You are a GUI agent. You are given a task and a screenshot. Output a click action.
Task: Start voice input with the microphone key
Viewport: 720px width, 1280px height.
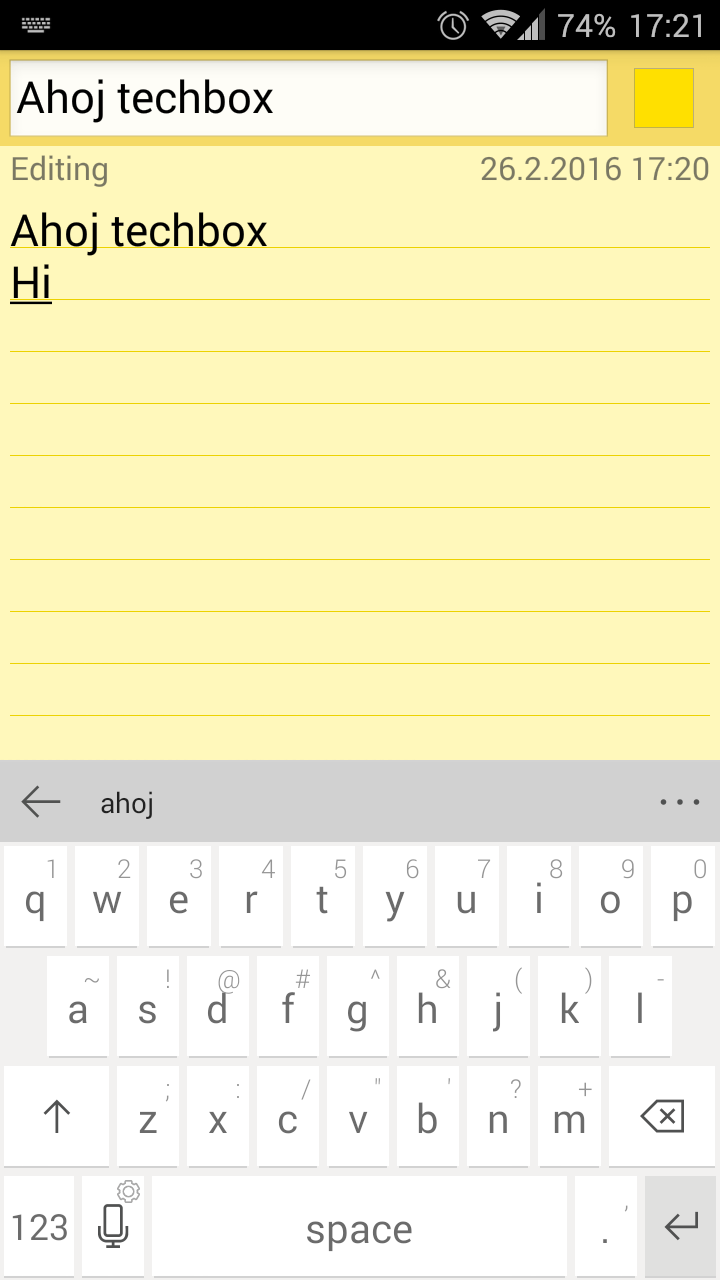[113, 1226]
